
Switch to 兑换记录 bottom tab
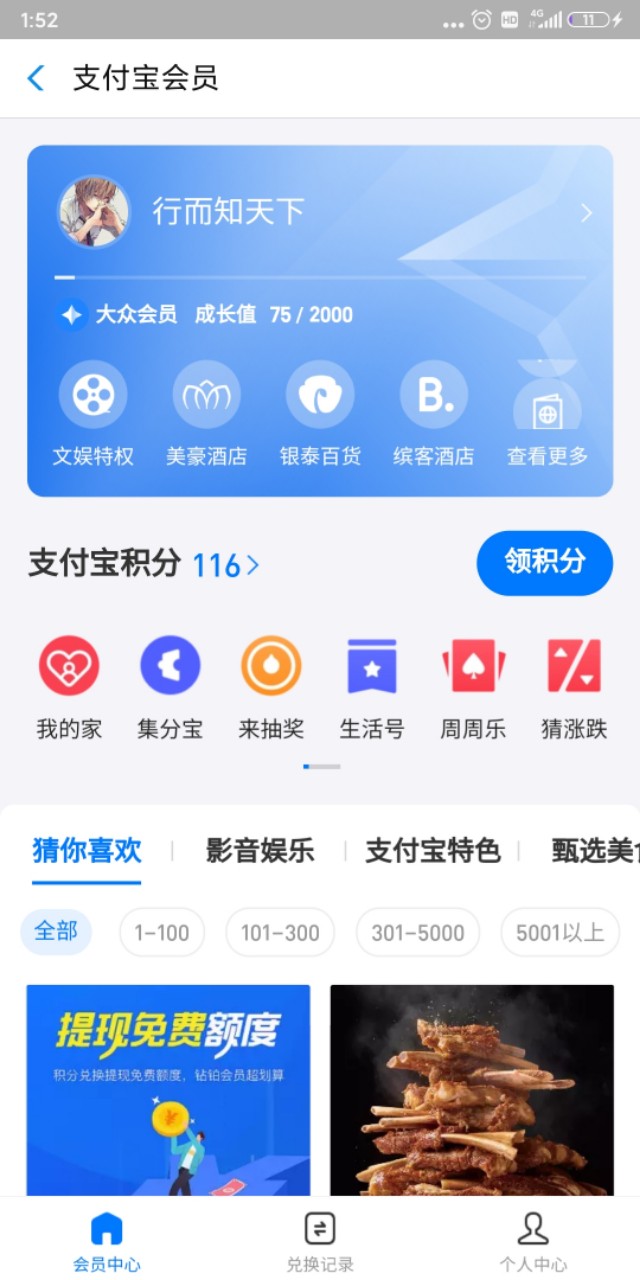click(320, 1242)
